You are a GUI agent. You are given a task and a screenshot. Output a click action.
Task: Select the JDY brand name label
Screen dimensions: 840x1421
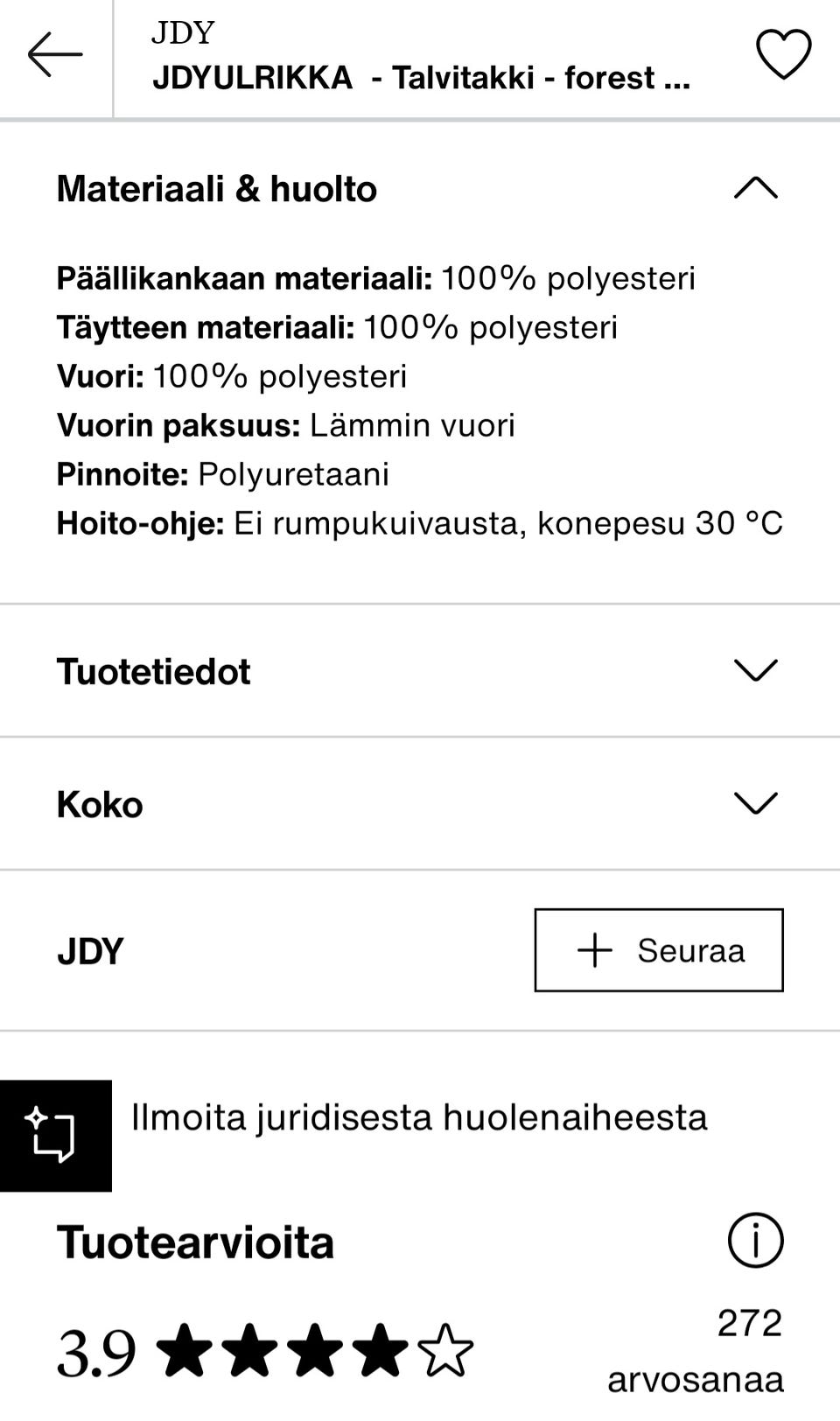coord(89,950)
